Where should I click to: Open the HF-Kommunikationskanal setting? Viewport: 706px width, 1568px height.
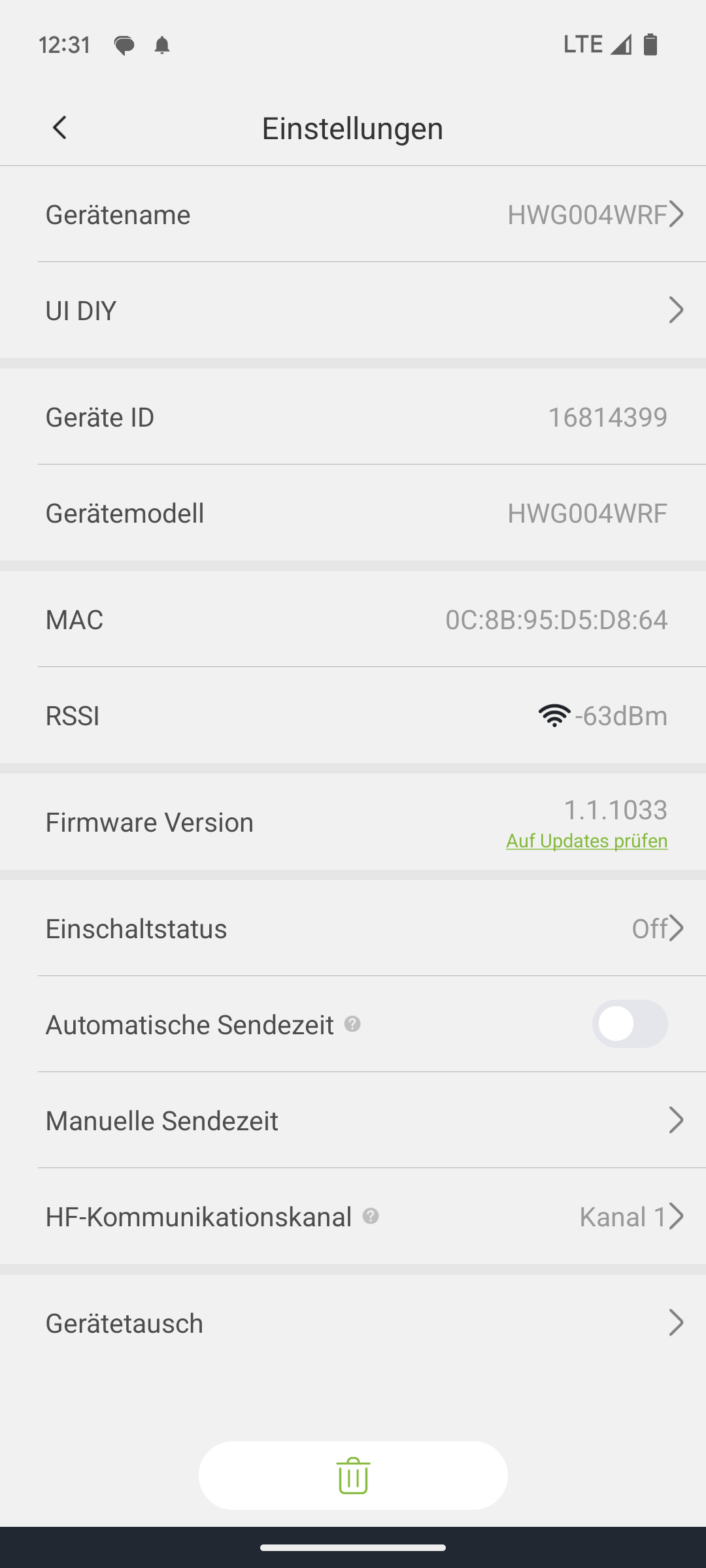pos(353,1217)
